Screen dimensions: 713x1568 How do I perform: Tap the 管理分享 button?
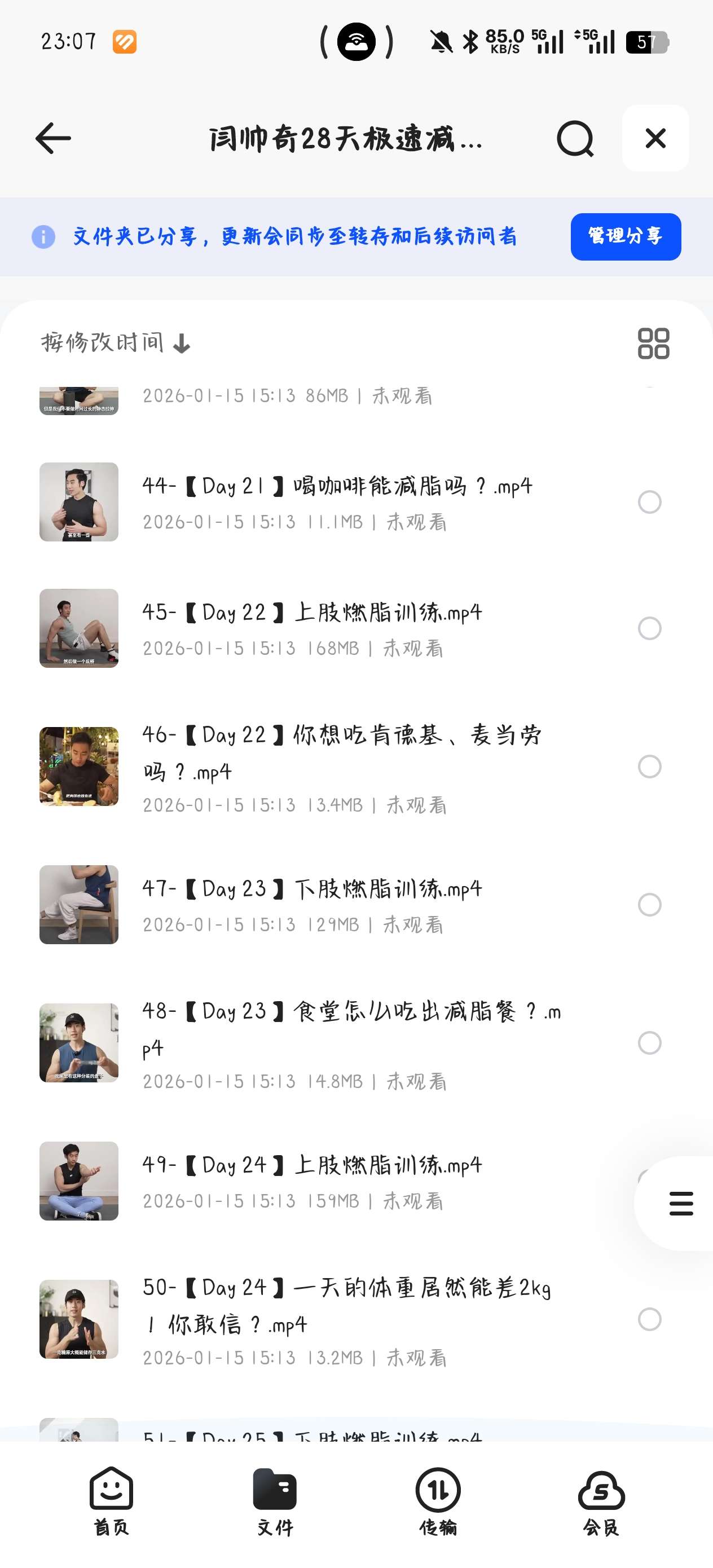pyautogui.click(x=626, y=236)
